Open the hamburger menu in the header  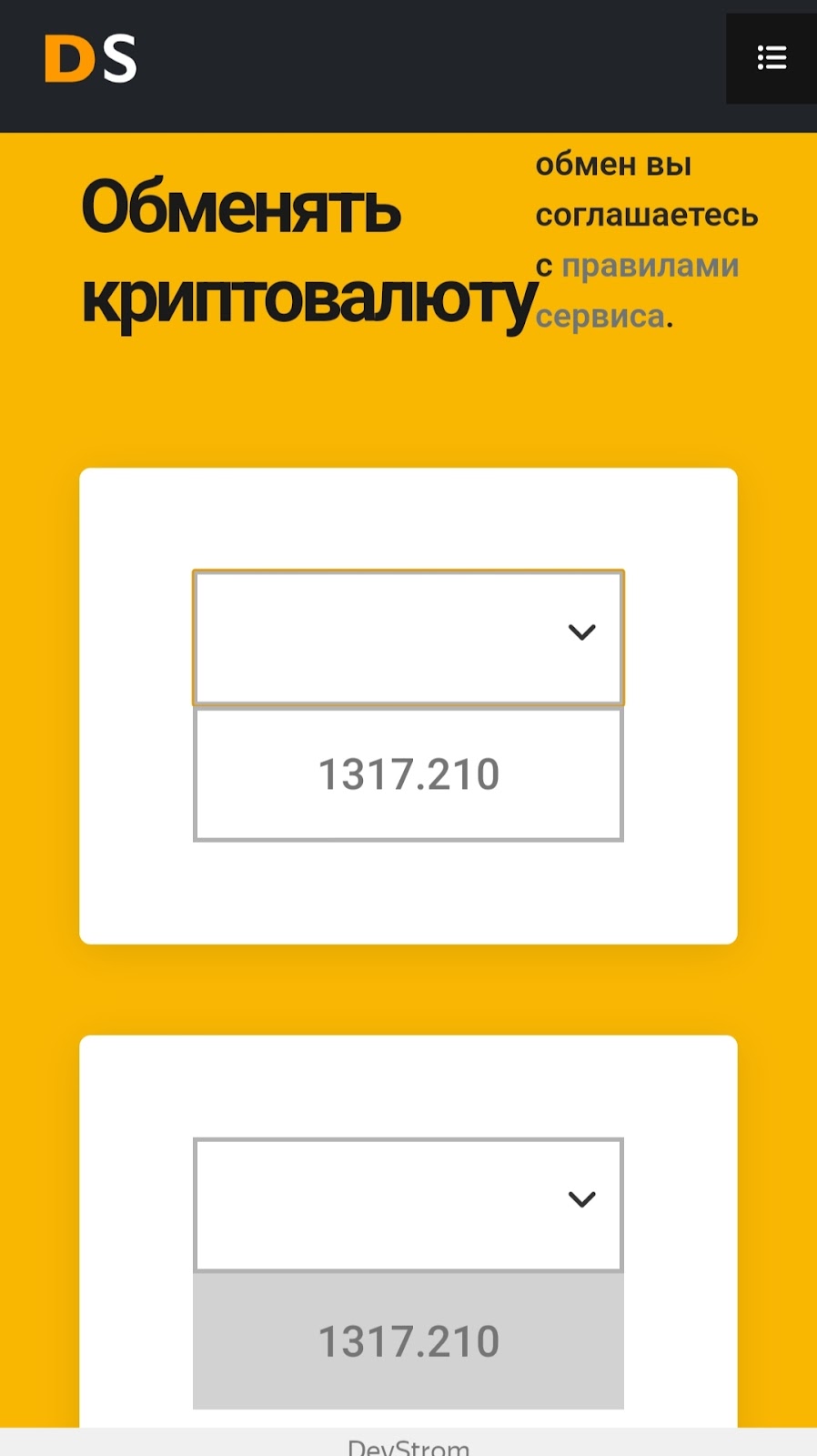pyautogui.click(x=771, y=58)
